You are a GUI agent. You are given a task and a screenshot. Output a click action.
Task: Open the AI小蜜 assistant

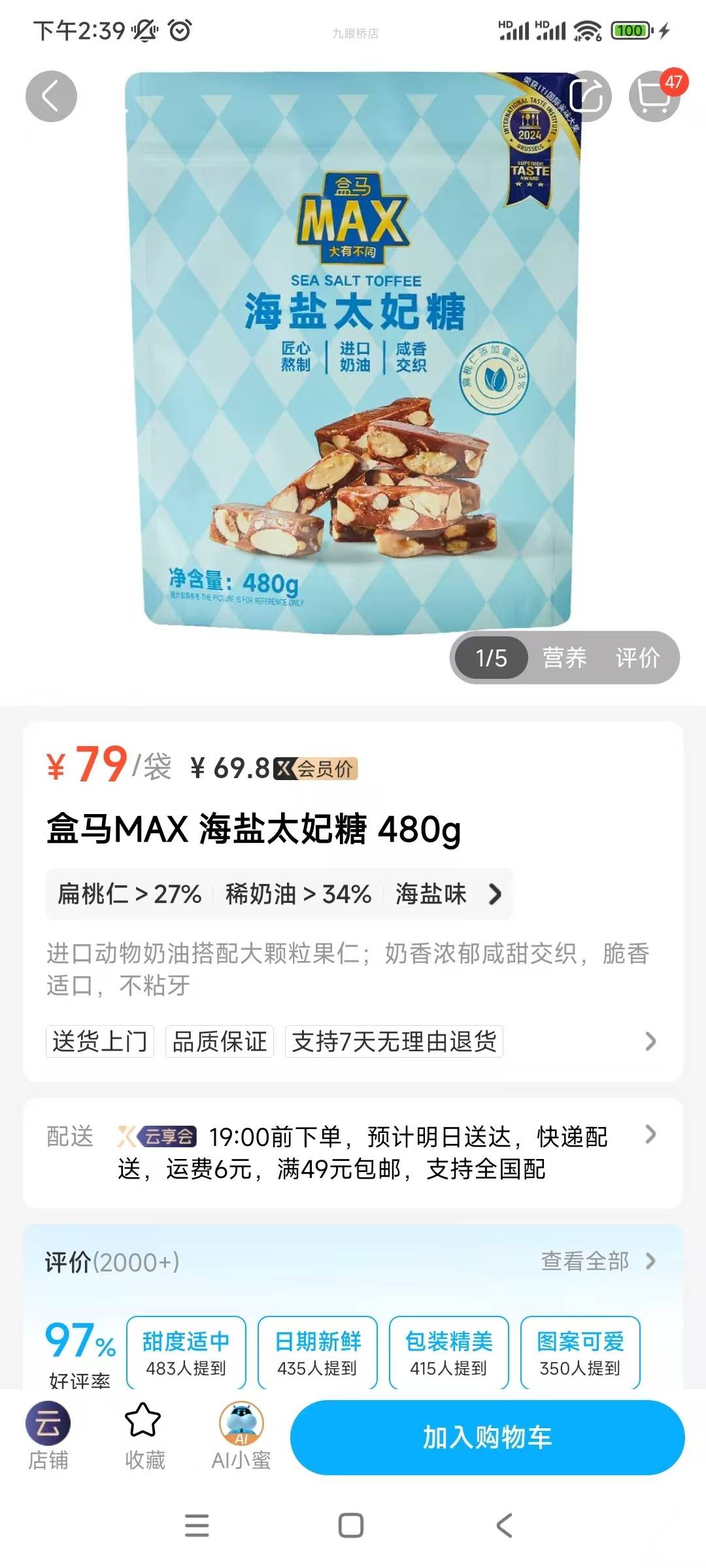(x=241, y=1437)
